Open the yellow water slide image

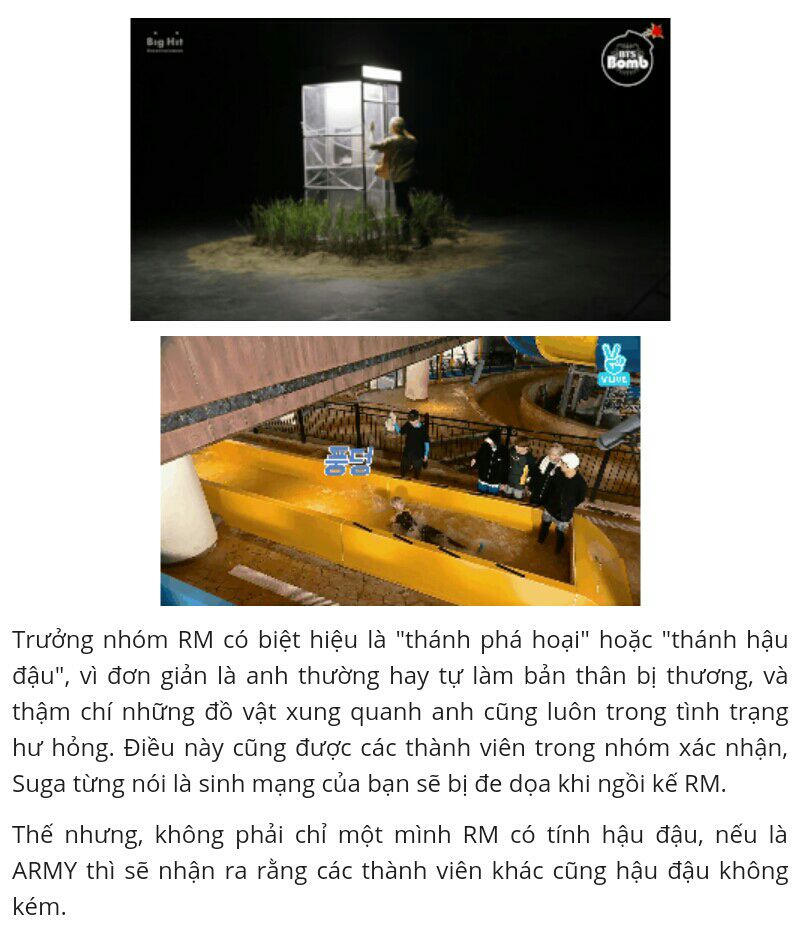click(x=400, y=471)
